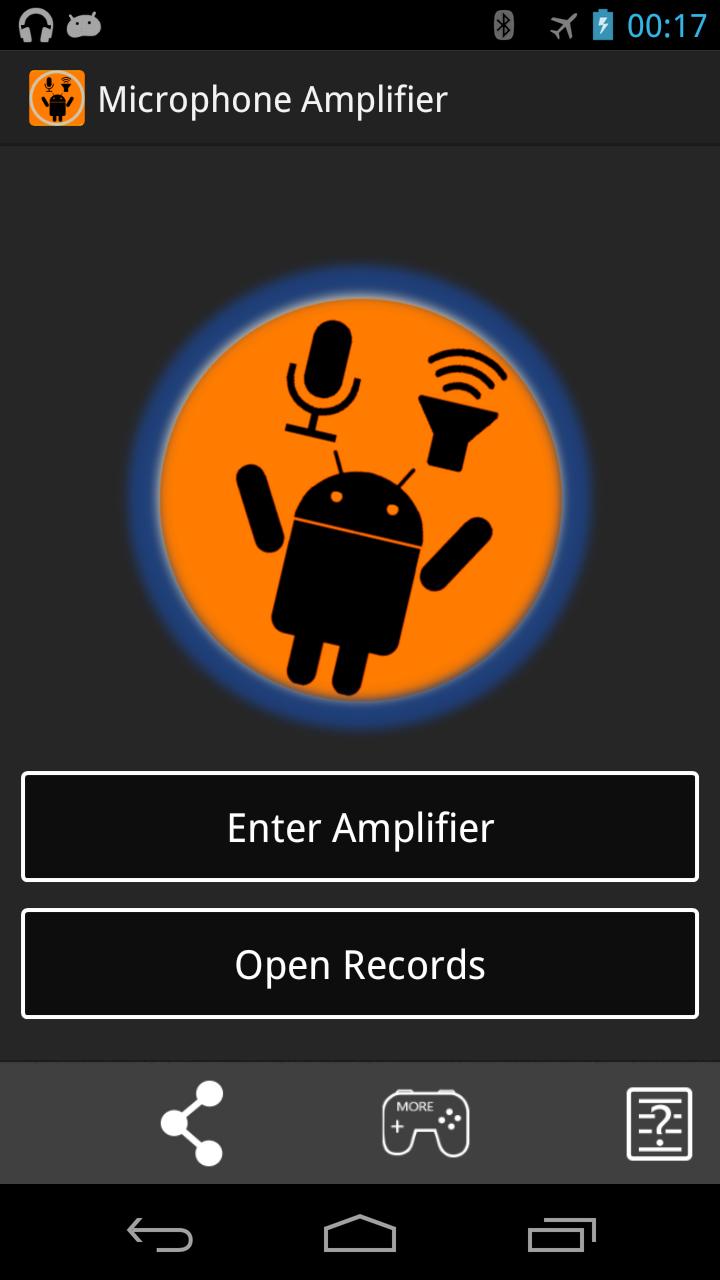Screen dimensions: 720x1280
Task: Open the MORE games gamepad icon
Action: coord(425,1123)
